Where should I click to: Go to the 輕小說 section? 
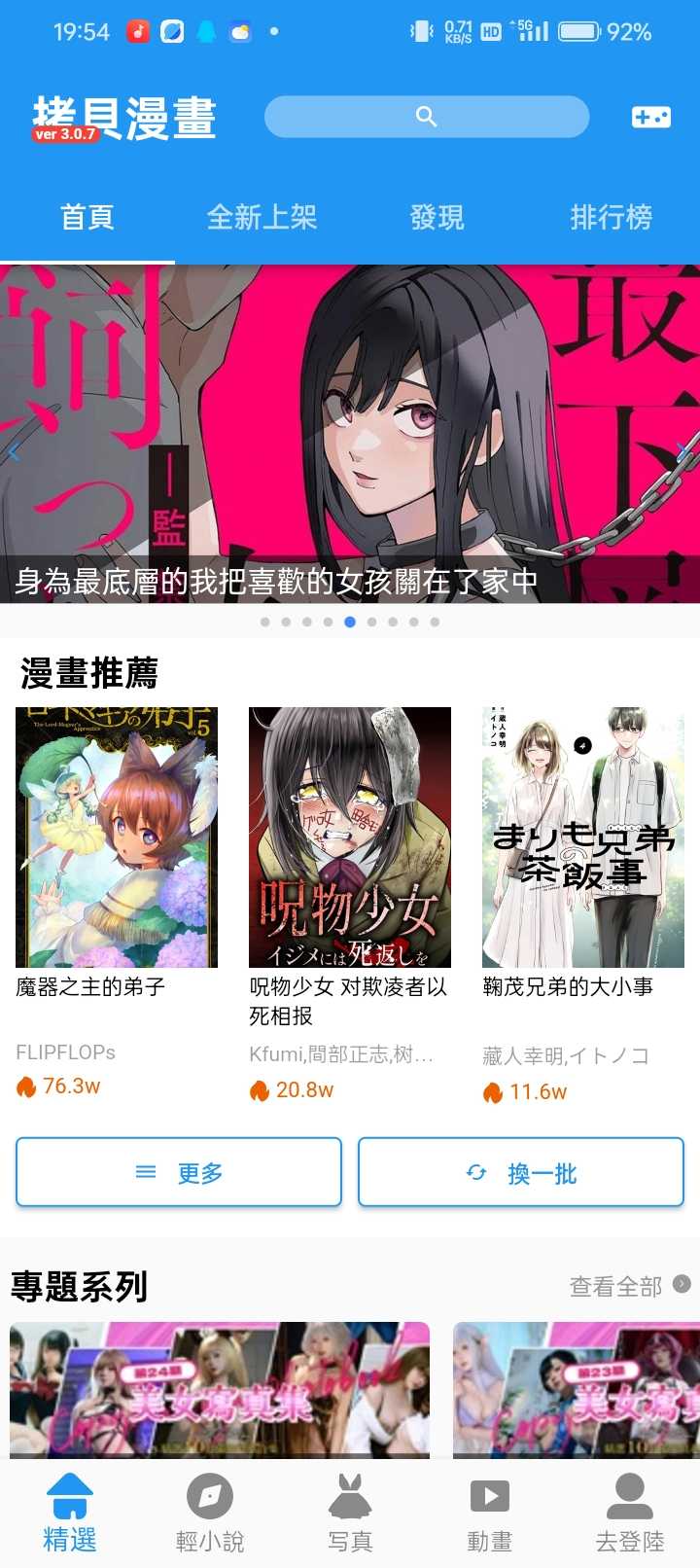coord(210,1512)
